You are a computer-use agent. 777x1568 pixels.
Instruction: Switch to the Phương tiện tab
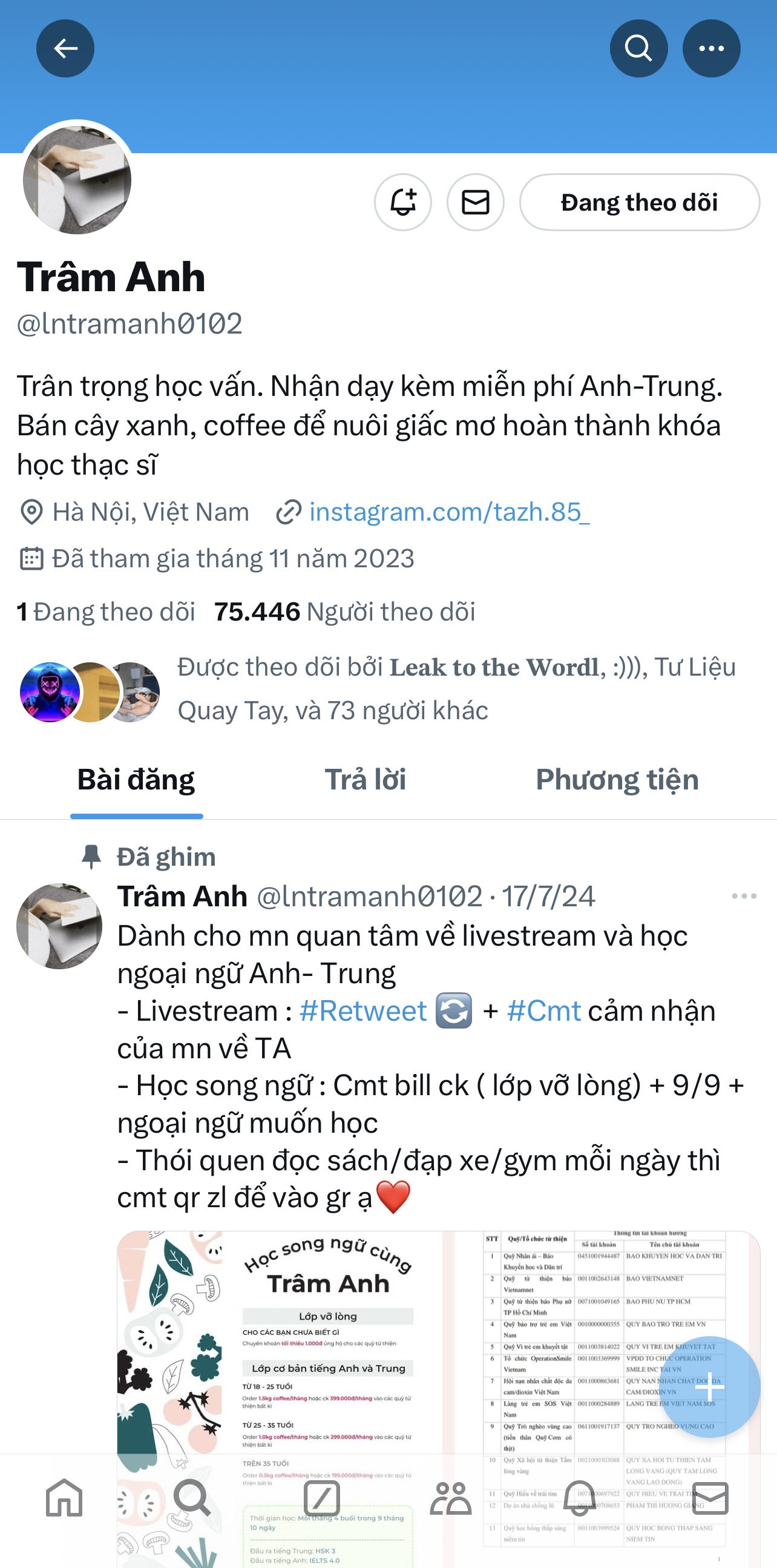click(x=617, y=780)
